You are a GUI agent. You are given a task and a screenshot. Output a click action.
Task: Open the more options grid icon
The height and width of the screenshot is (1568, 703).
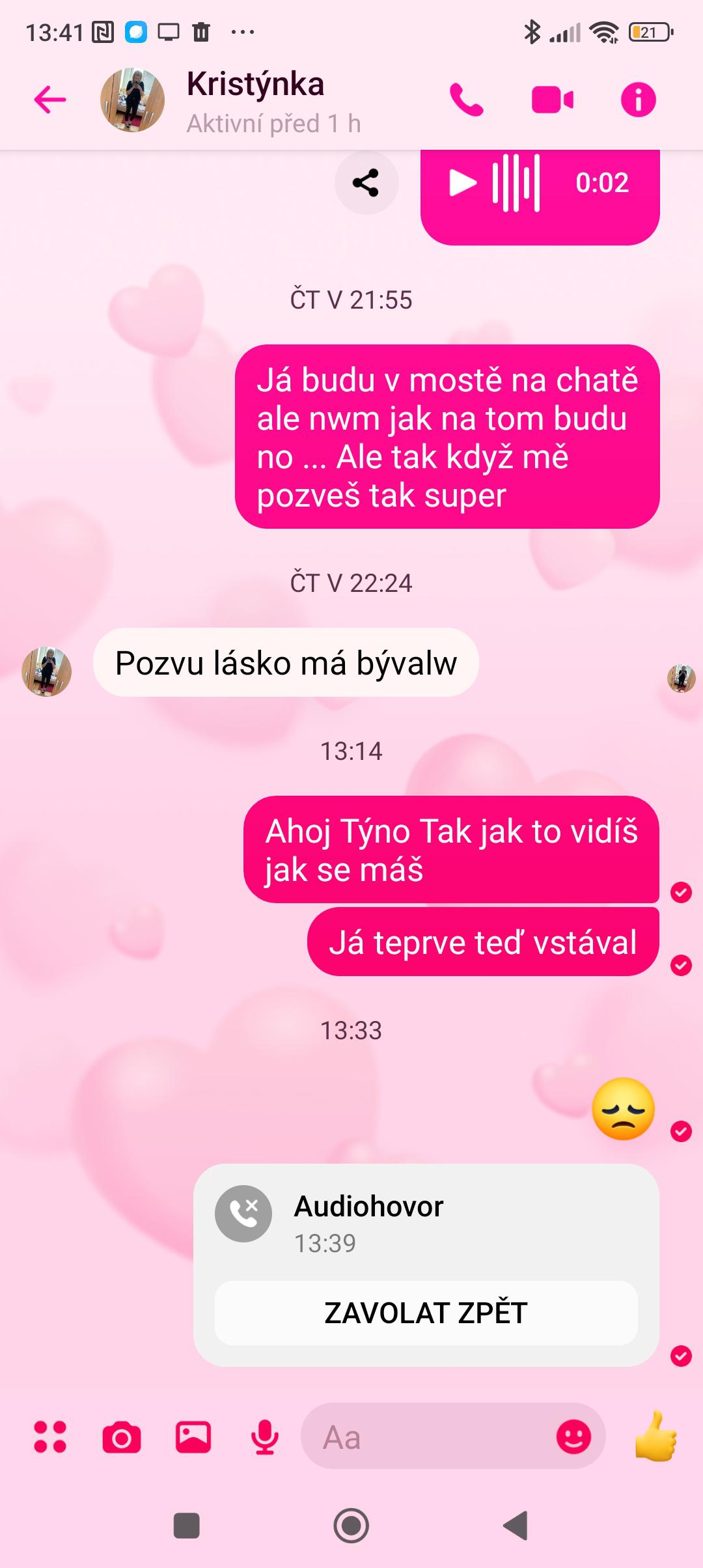pos(50,1436)
